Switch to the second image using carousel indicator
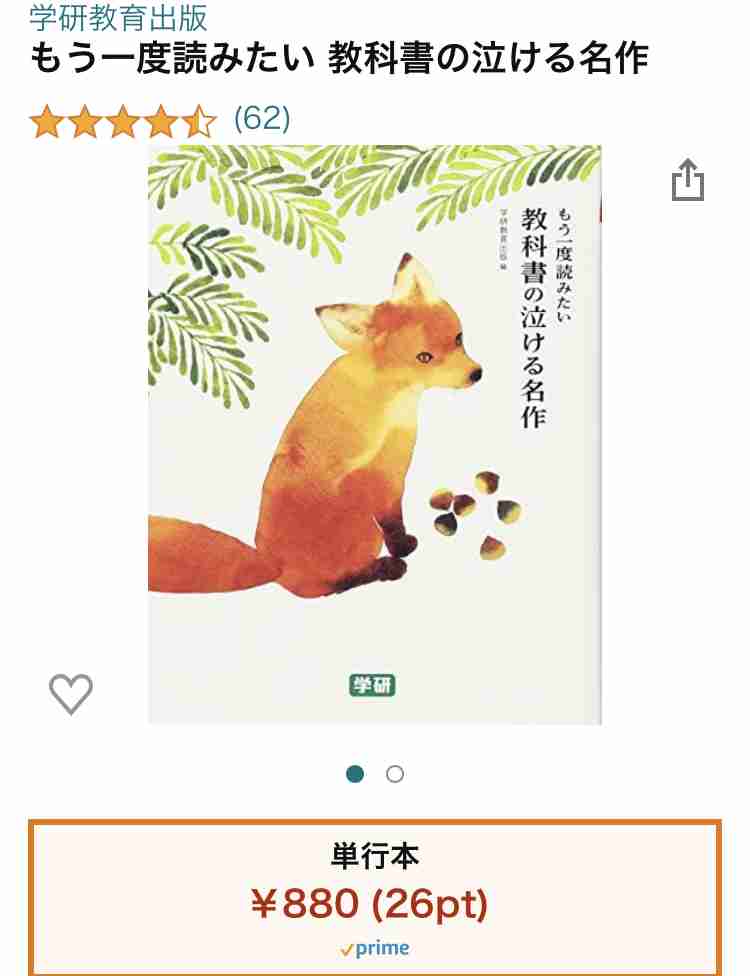750x976 pixels. (x=394, y=773)
